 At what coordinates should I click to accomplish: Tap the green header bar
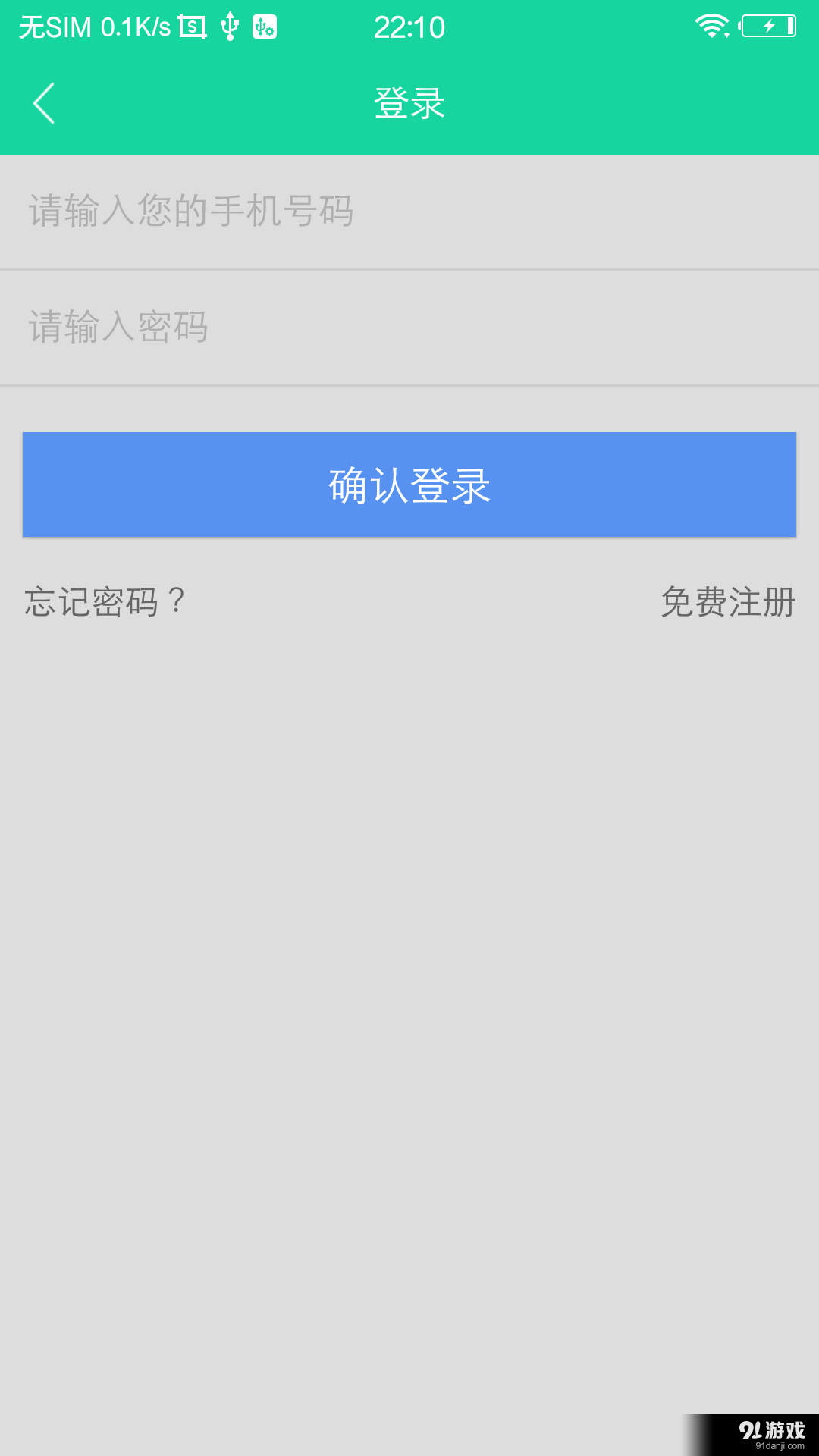click(607, 102)
